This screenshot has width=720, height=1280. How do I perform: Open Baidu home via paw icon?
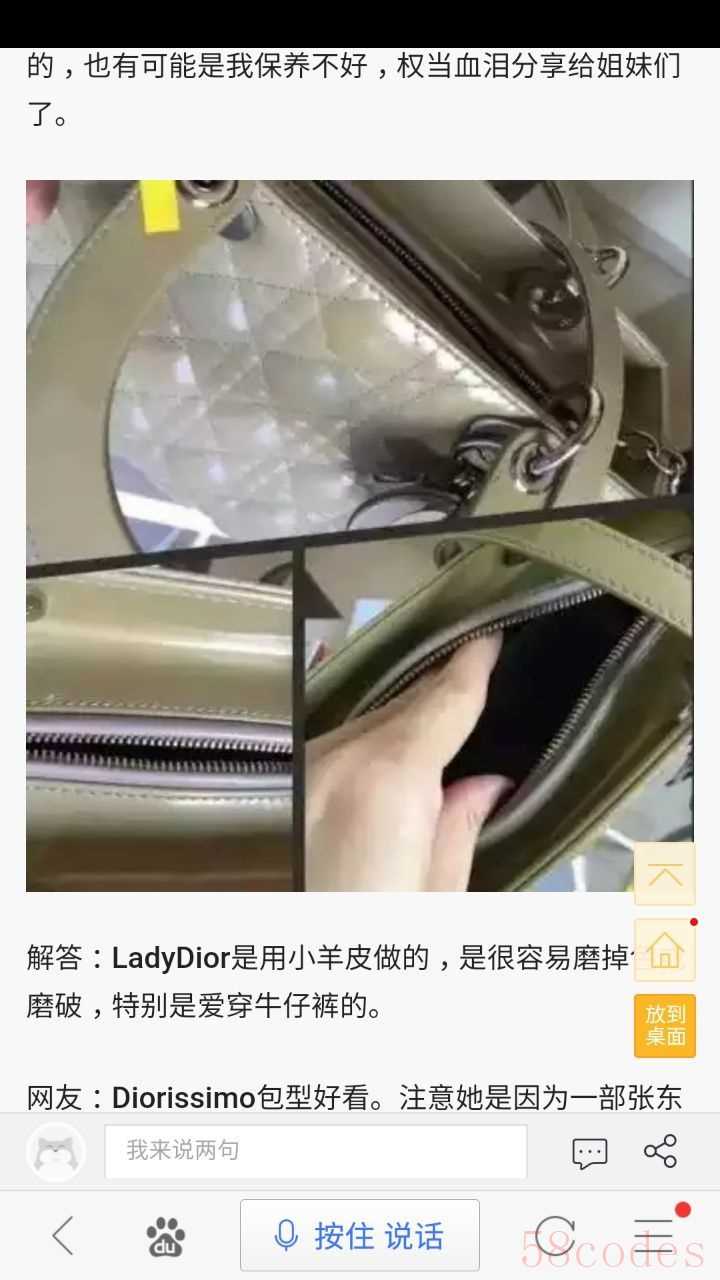point(165,1236)
